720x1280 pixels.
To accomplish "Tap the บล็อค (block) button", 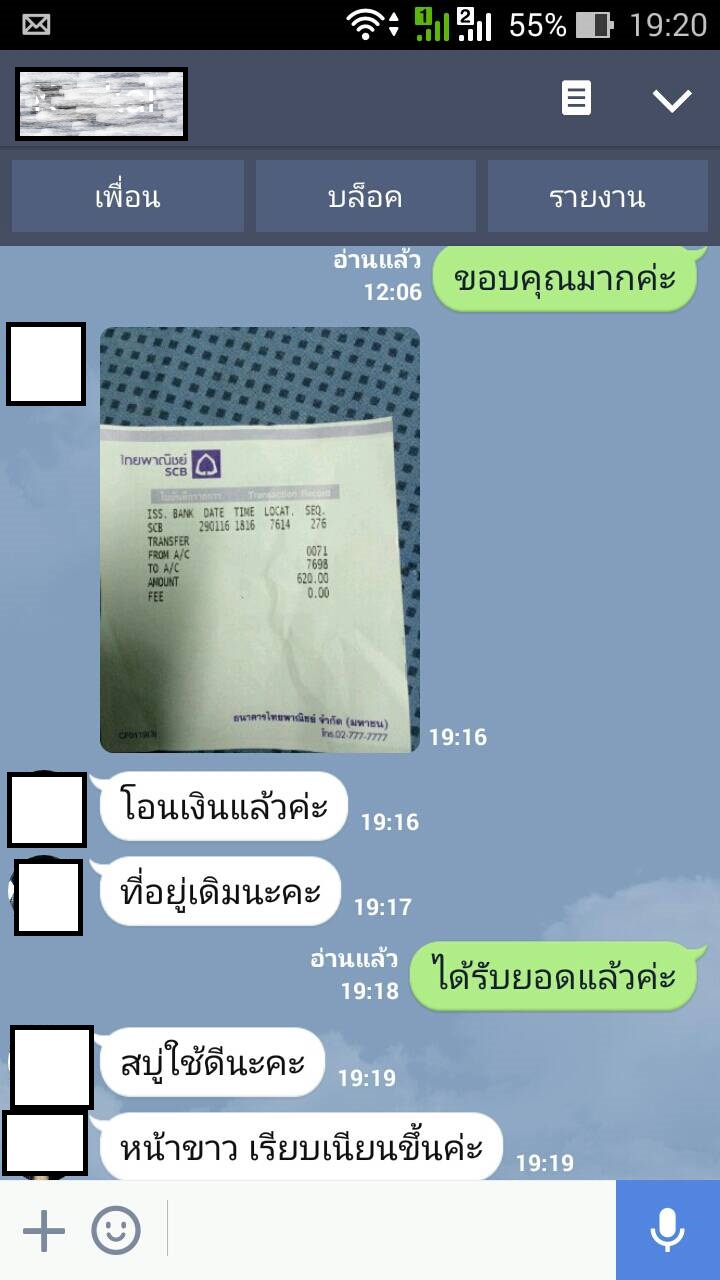I will pos(365,197).
